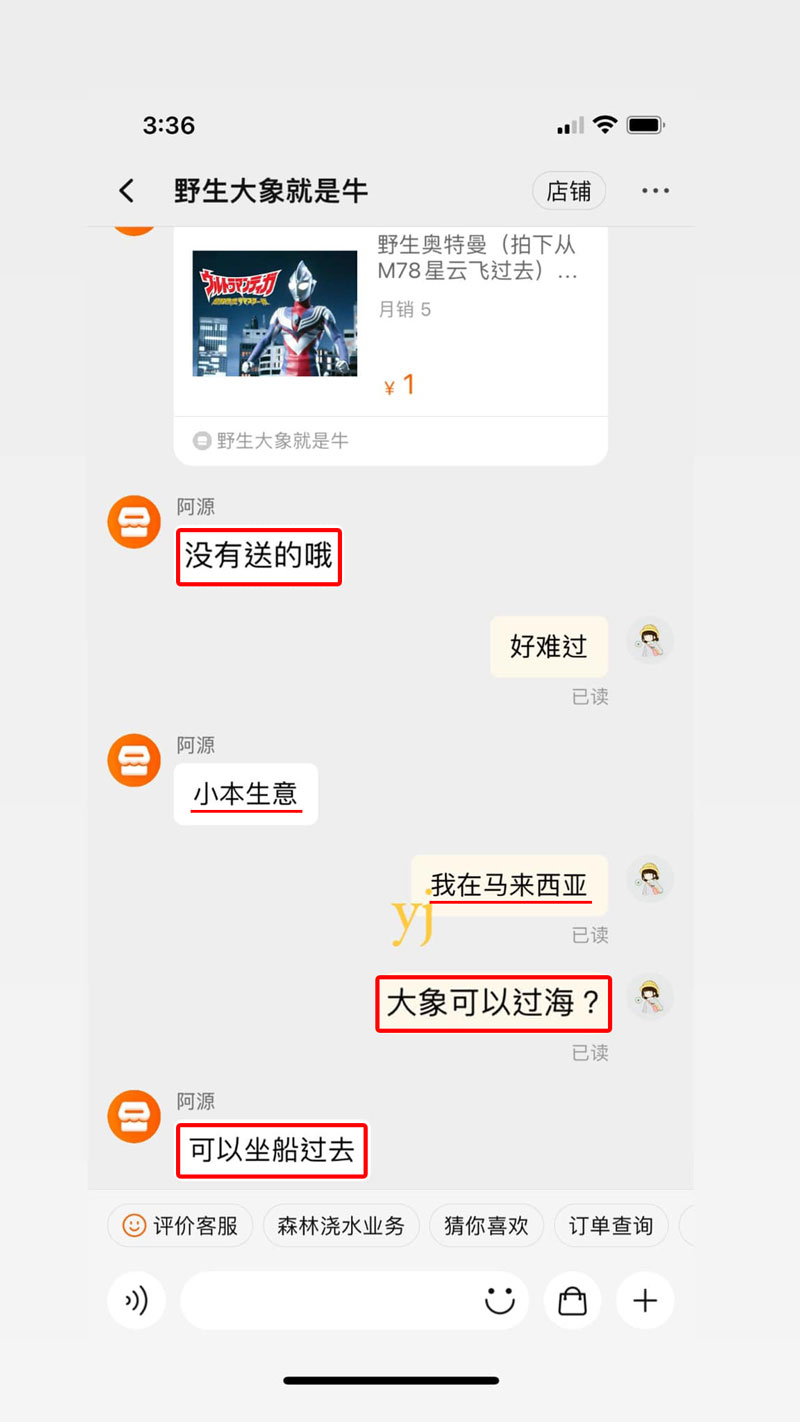Open the three-dot overflow menu

(655, 190)
